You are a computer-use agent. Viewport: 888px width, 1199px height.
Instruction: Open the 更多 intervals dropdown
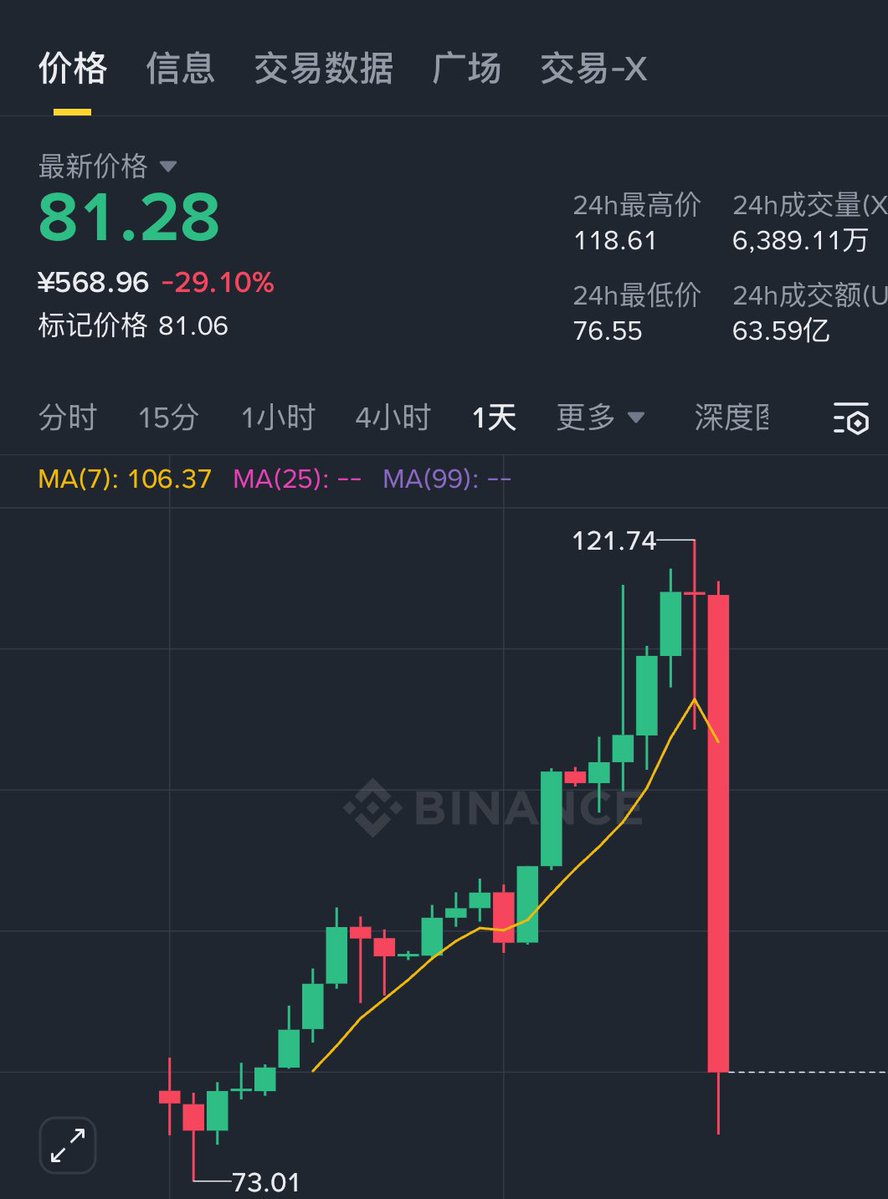point(600,417)
